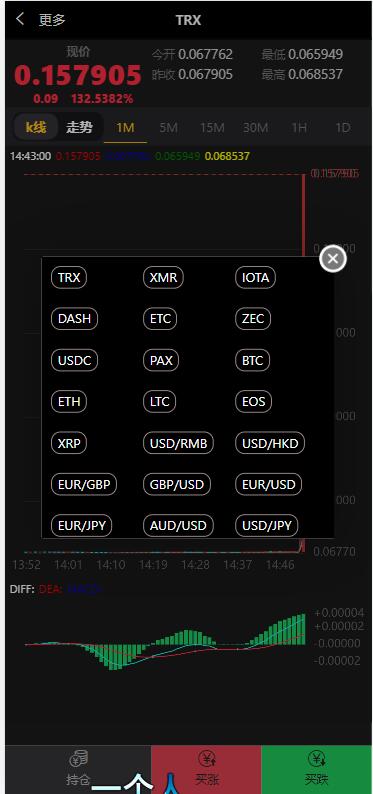The width and height of the screenshot is (373, 794).
Task: Select the XRP chip
Action: tap(69, 444)
